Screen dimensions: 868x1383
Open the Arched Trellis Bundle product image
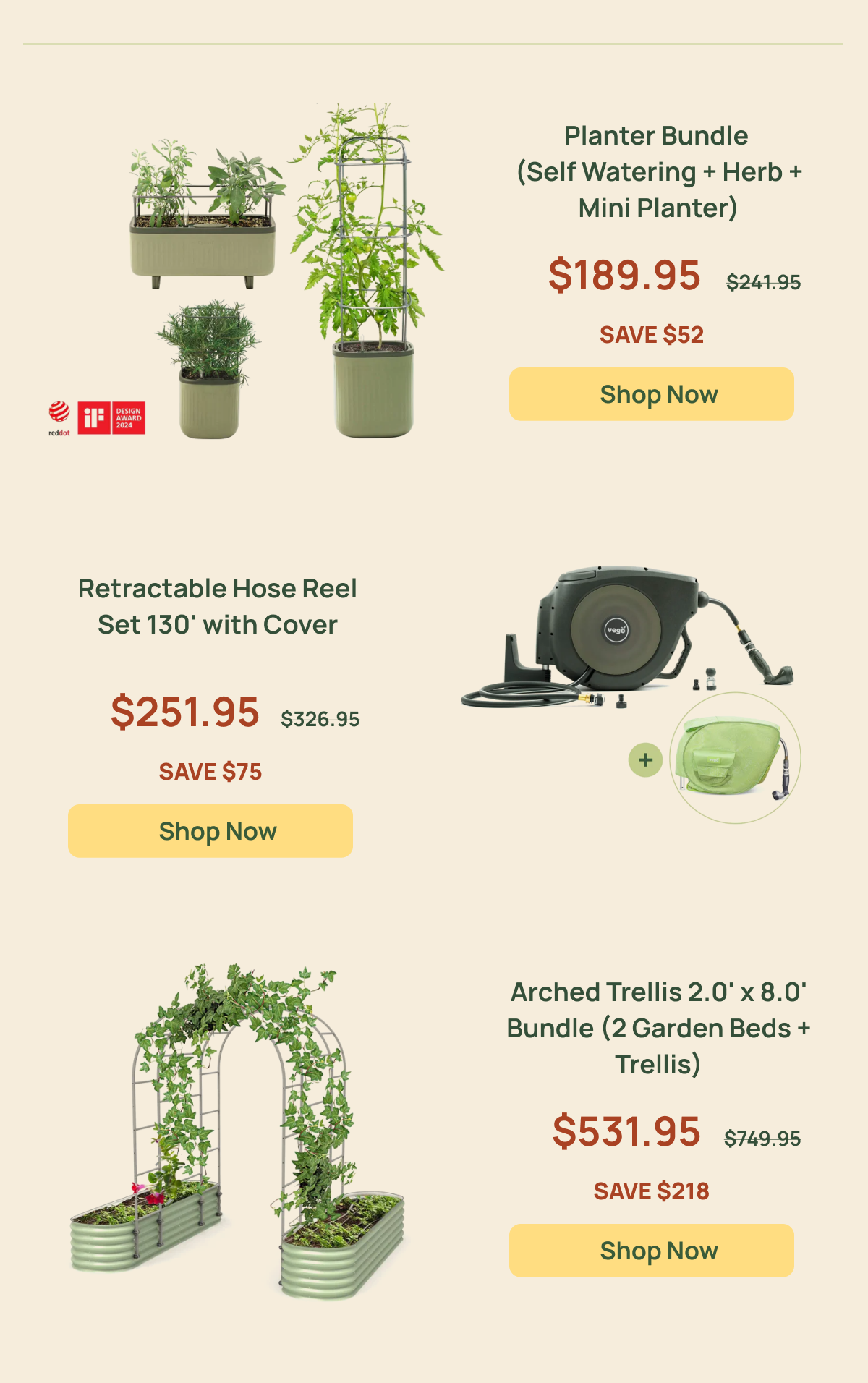(x=239, y=1128)
